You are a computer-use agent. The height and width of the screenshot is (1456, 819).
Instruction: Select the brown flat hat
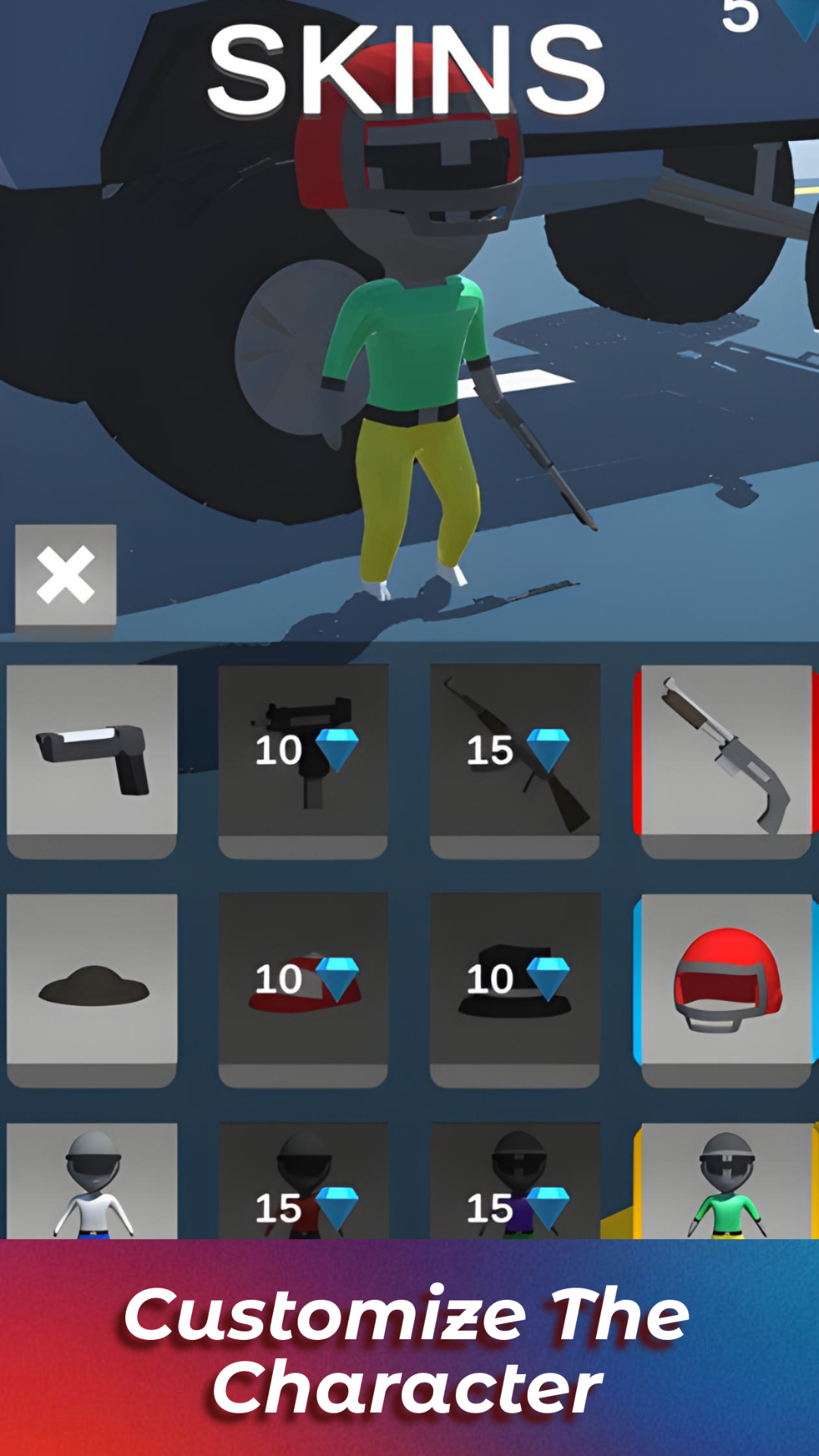point(91,986)
